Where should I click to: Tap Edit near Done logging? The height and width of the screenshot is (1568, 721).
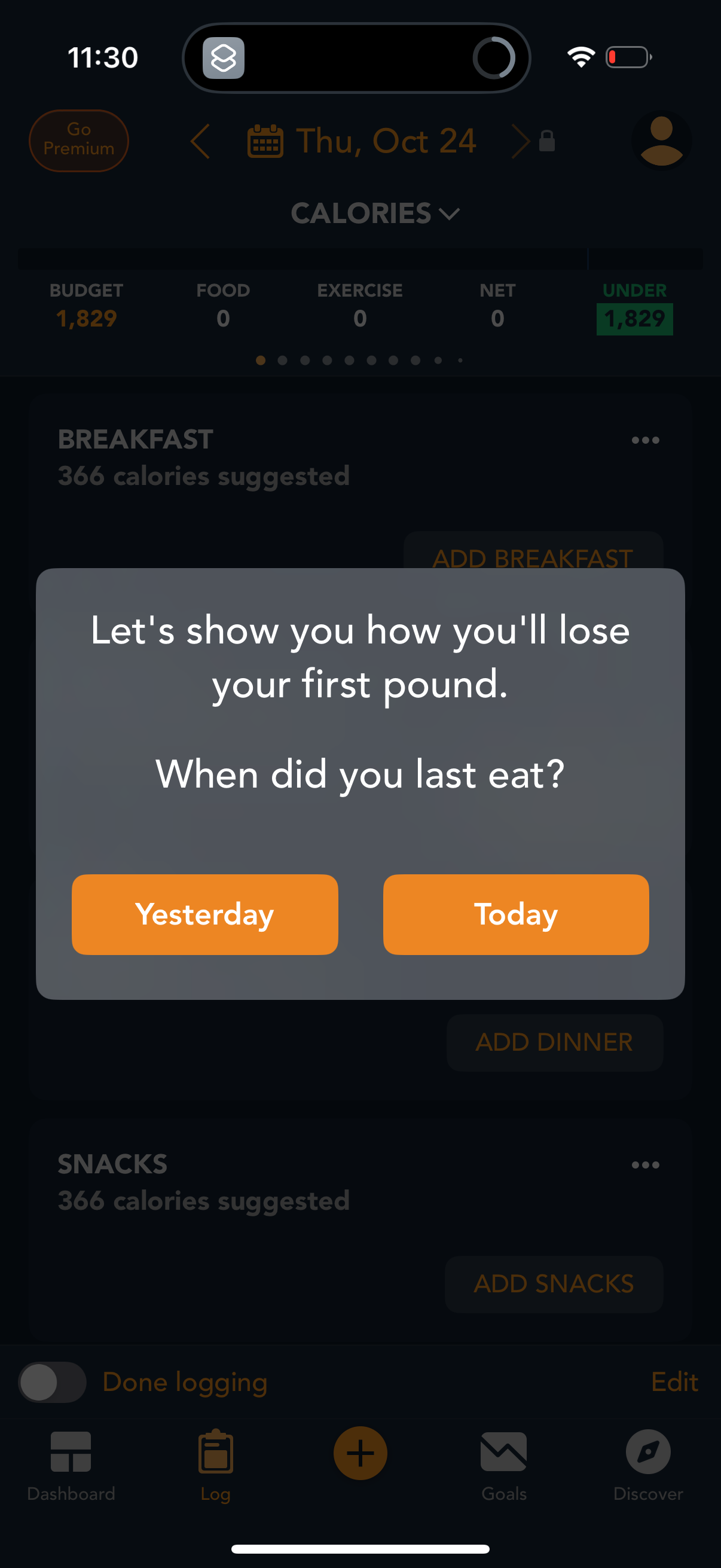coord(675,1383)
